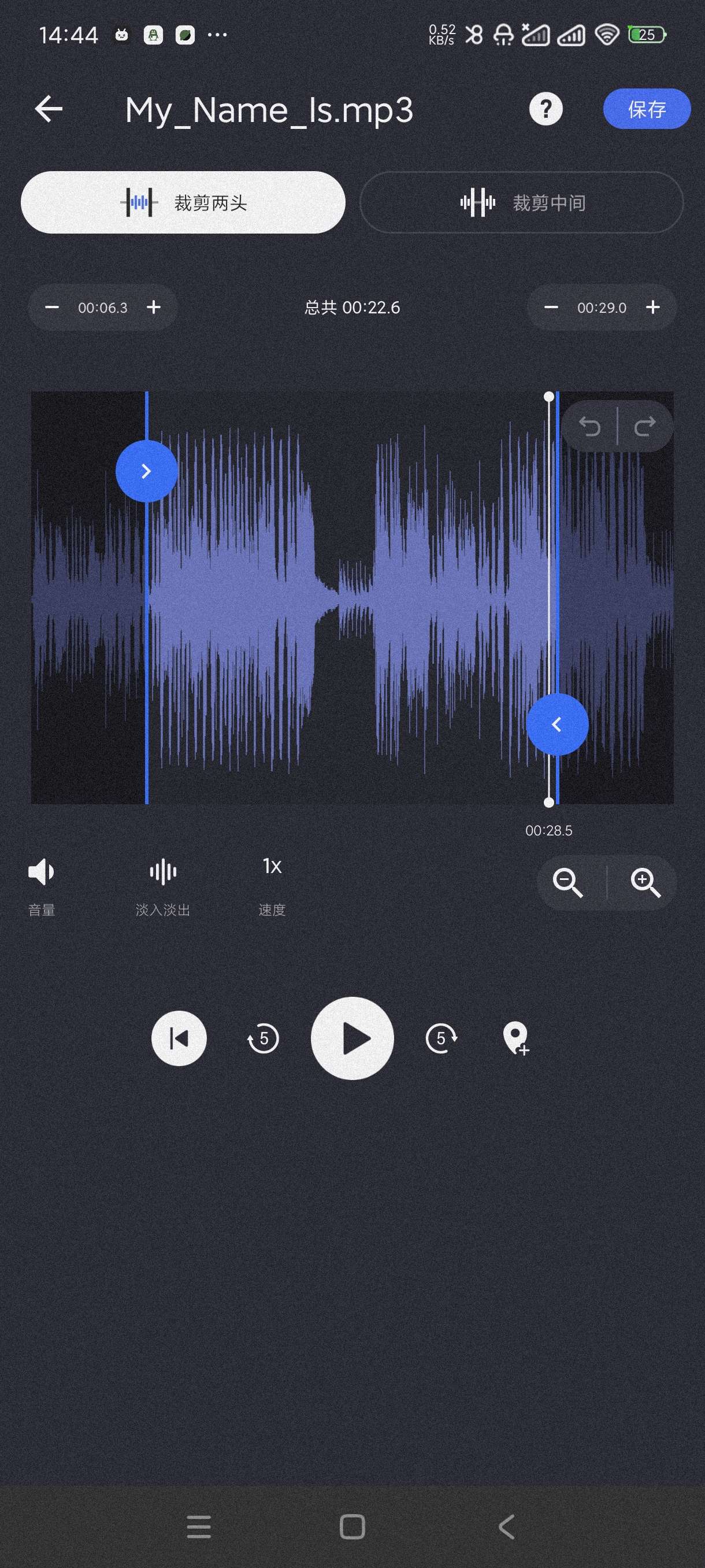Image resolution: width=705 pixels, height=1568 pixels.
Task: Rewind 5 seconds
Action: pyautogui.click(x=263, y=1038)
